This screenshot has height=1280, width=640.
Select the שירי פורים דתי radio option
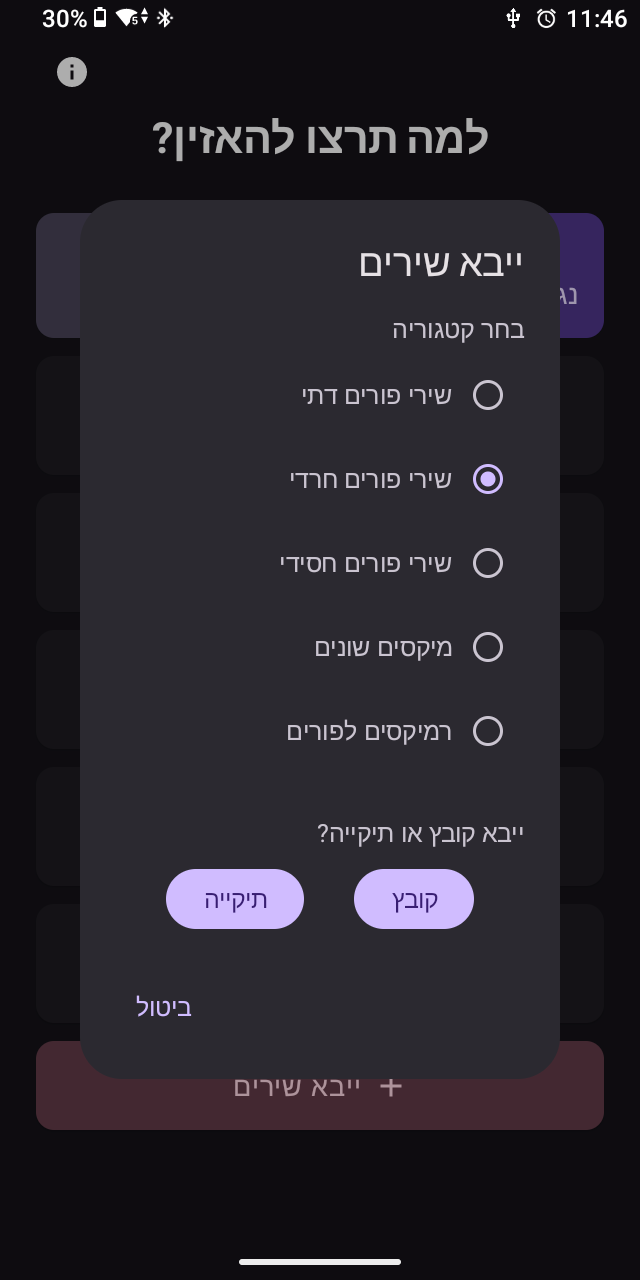tap(487, 395)
